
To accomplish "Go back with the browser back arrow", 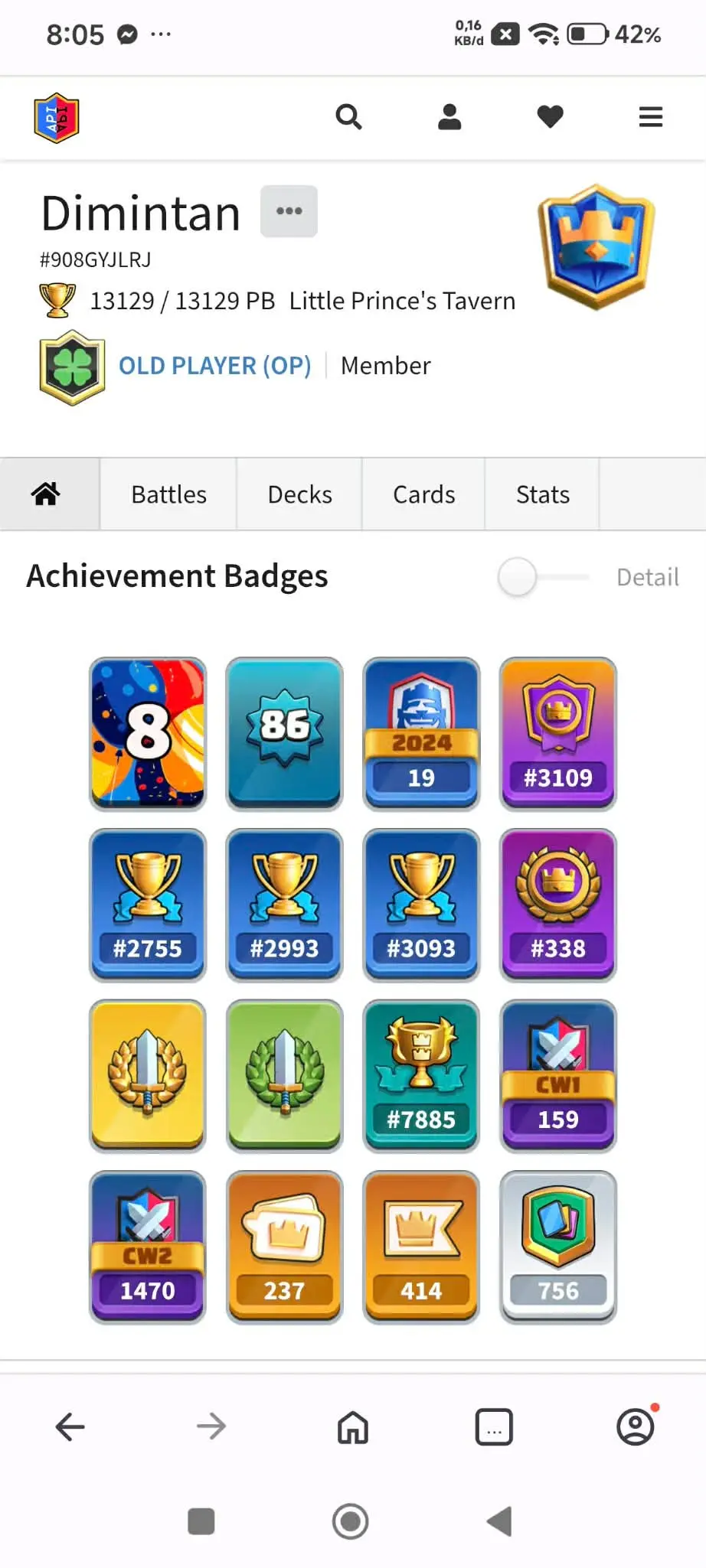I will 70,1426.
